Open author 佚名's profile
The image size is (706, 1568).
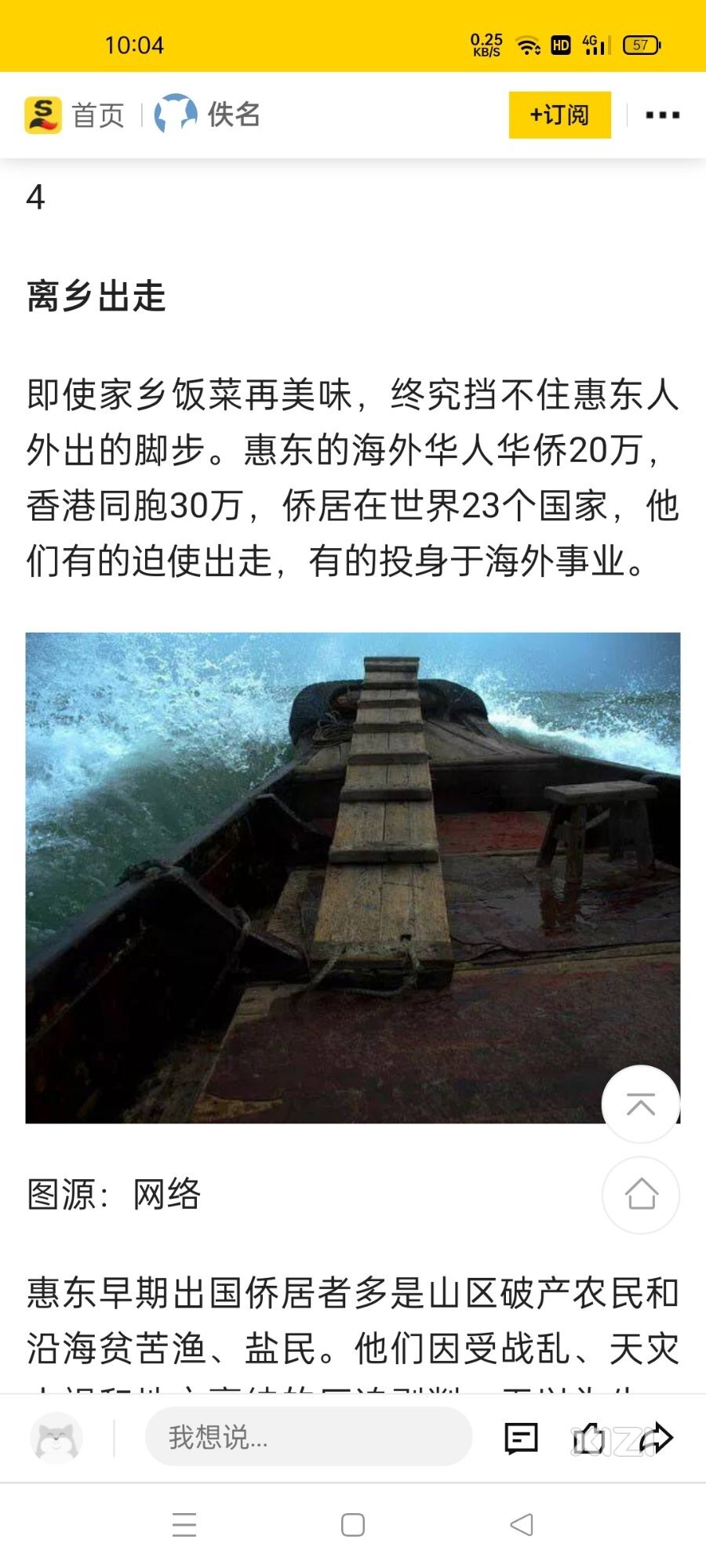(208, 115)
